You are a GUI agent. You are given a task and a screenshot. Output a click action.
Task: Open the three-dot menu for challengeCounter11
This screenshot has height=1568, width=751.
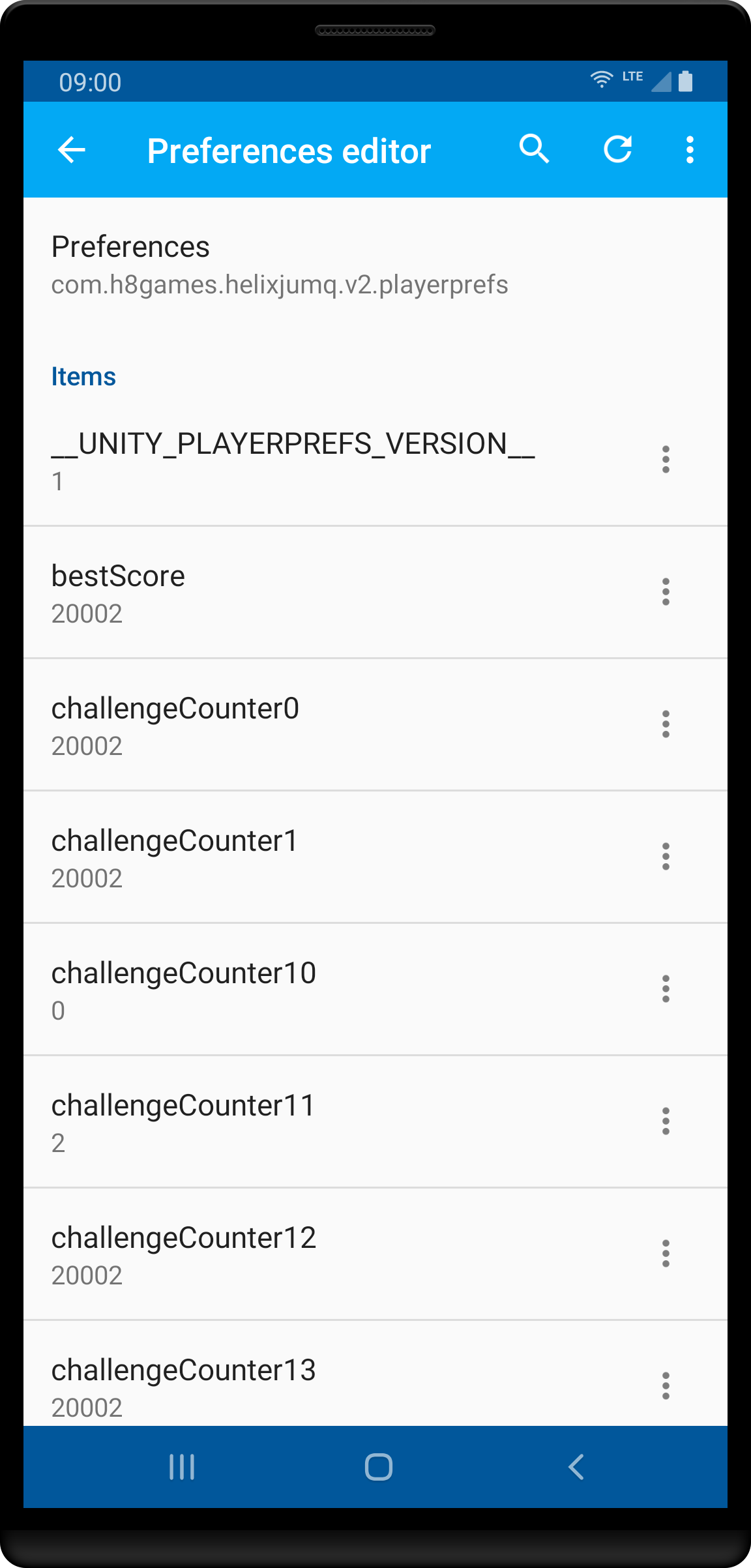[x=666, y=1121]
